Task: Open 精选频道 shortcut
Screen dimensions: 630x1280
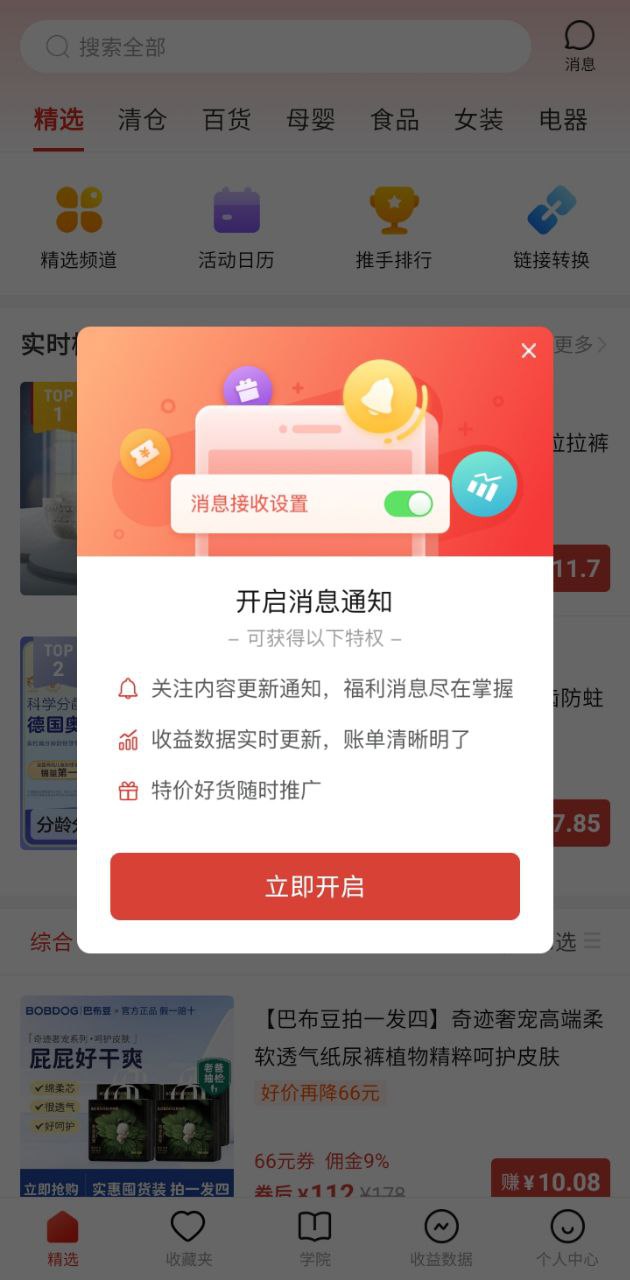Action: click(x=79, y=228)
